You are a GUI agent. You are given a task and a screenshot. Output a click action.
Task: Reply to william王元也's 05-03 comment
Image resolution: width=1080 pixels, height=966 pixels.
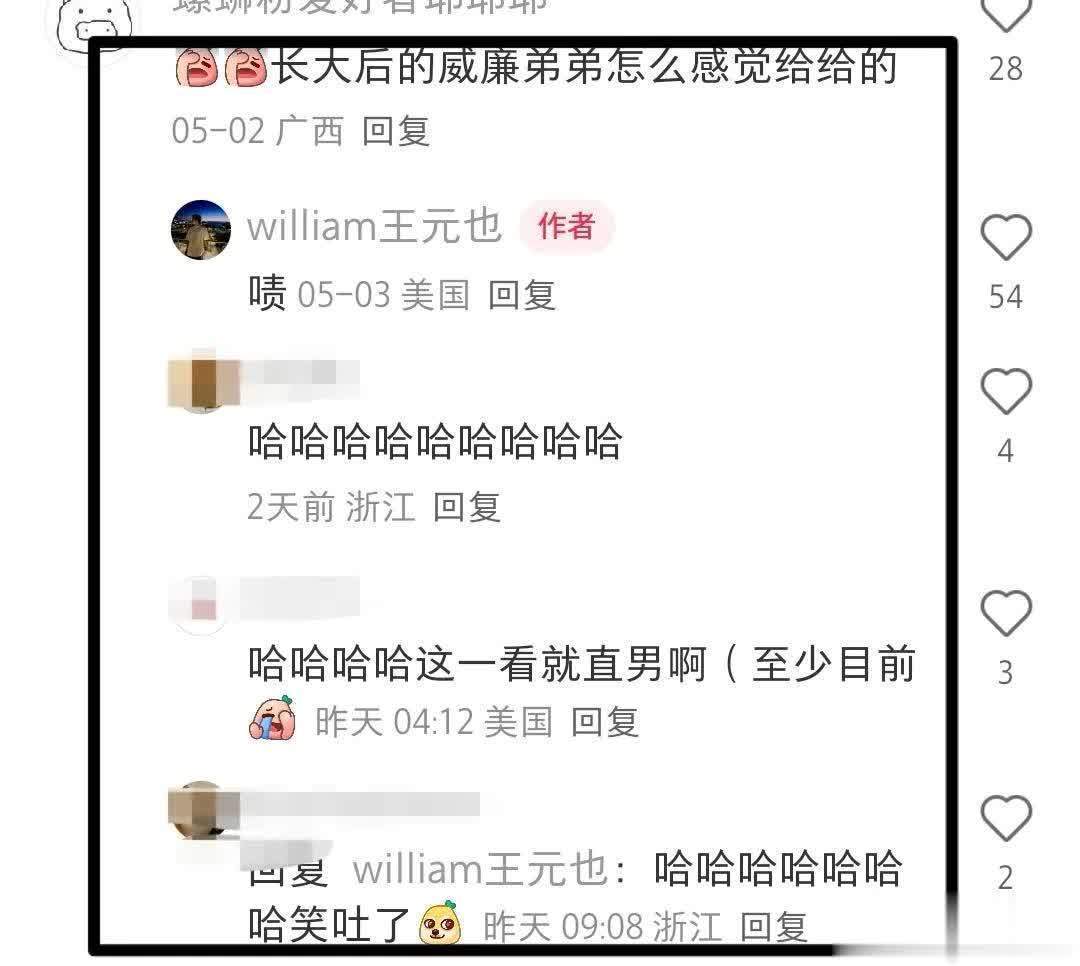(521, 295)
